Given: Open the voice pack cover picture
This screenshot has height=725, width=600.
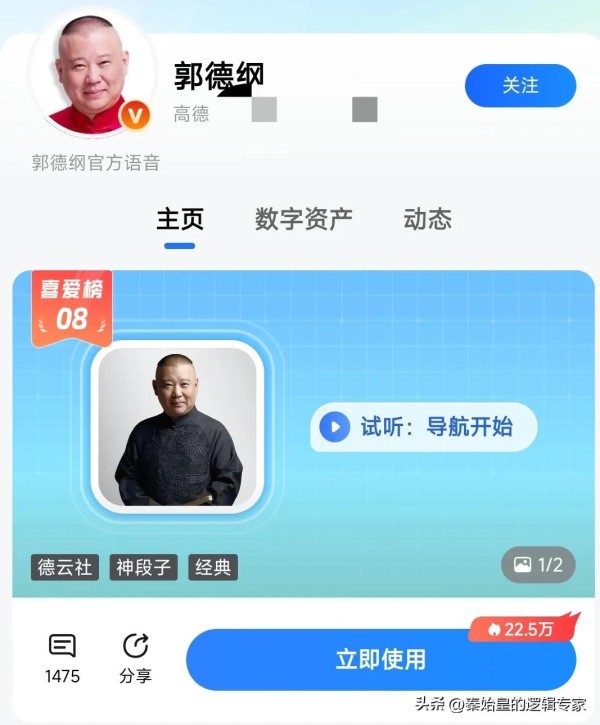Looking at the screenshot, I should (177, 427).
